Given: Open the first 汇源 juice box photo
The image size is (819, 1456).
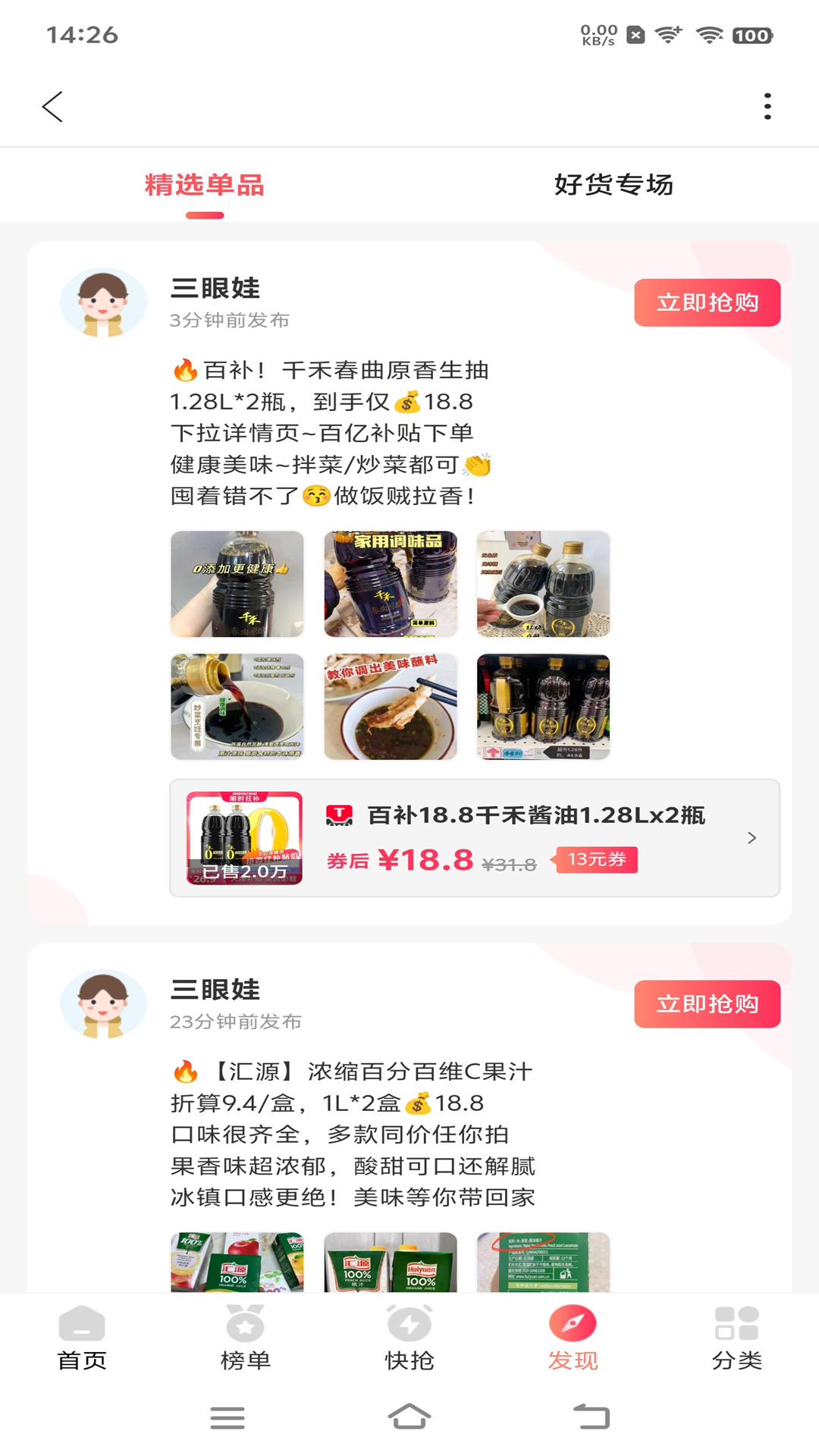Looking at the screenshot, I should [237, 1263].
